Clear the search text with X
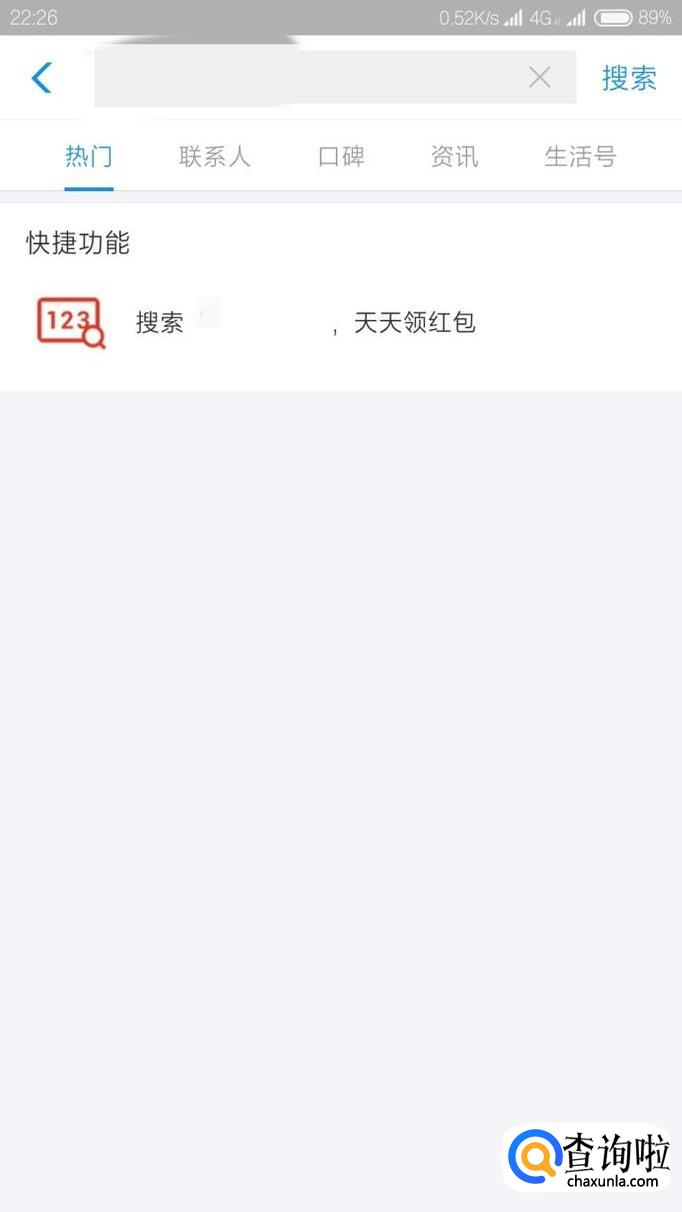Screen dimensions: 682x1212 pyautogui.click(x=540, y=77)
